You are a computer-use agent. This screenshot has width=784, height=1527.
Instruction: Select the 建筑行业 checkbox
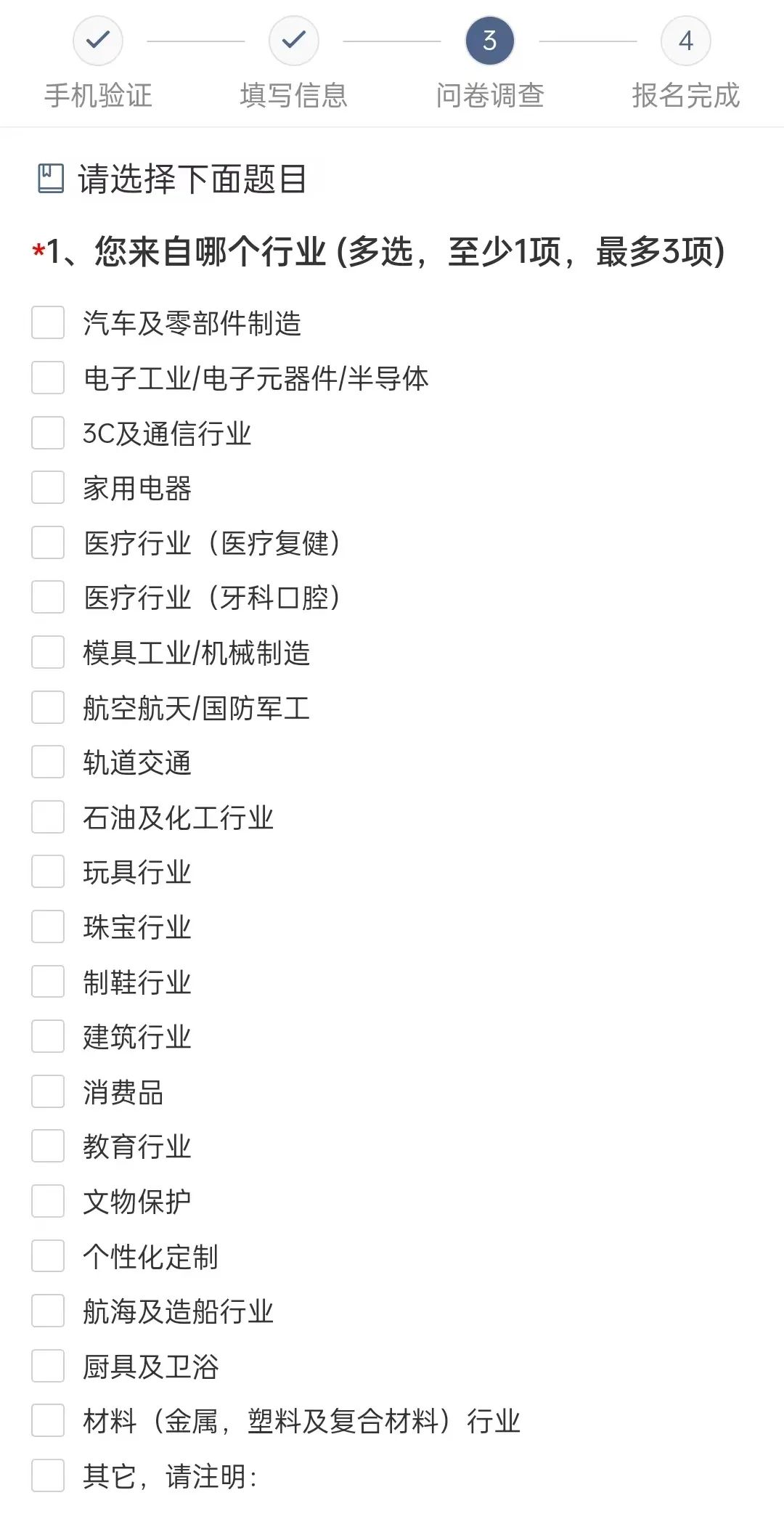tap(48, 1037)
